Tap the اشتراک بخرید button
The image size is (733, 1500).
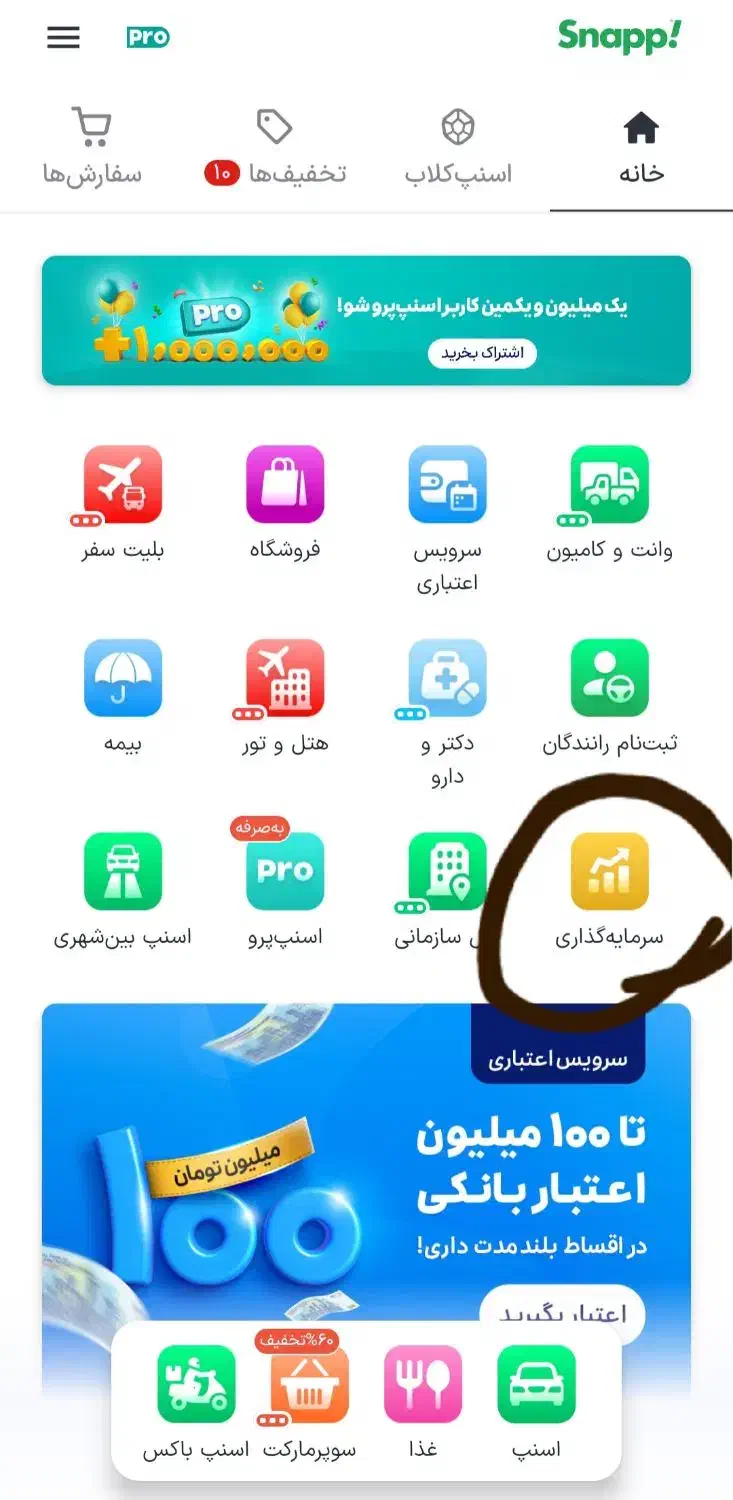(x=483, y=353)
